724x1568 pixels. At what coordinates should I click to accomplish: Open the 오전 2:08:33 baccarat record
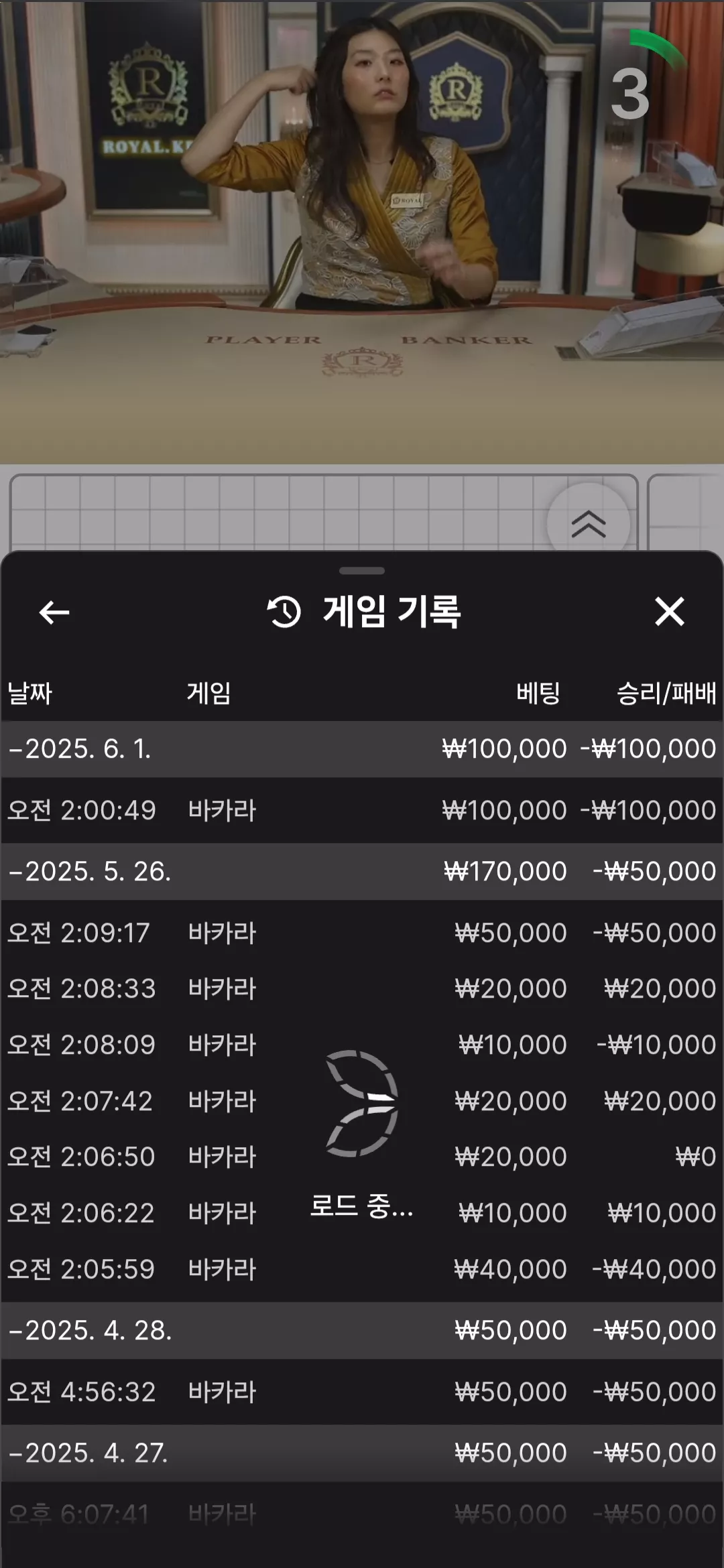(x=362, y=988)
